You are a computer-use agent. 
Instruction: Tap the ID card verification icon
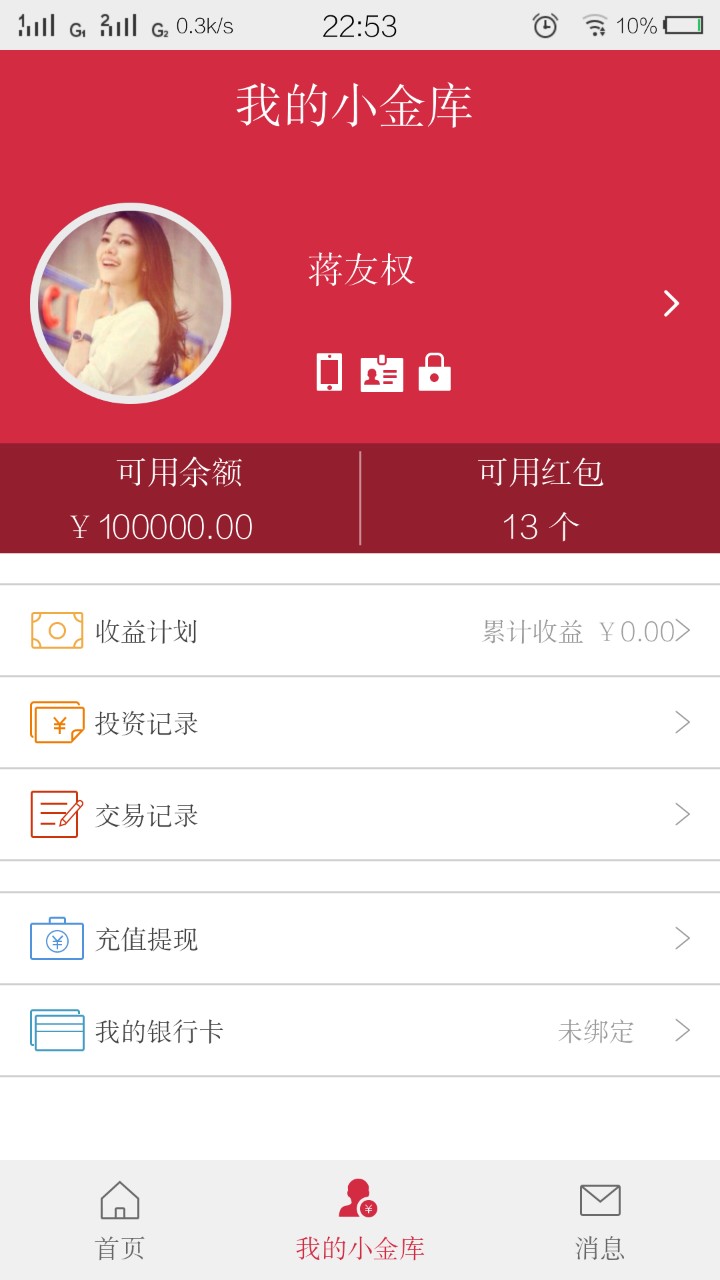click(382, 373)
